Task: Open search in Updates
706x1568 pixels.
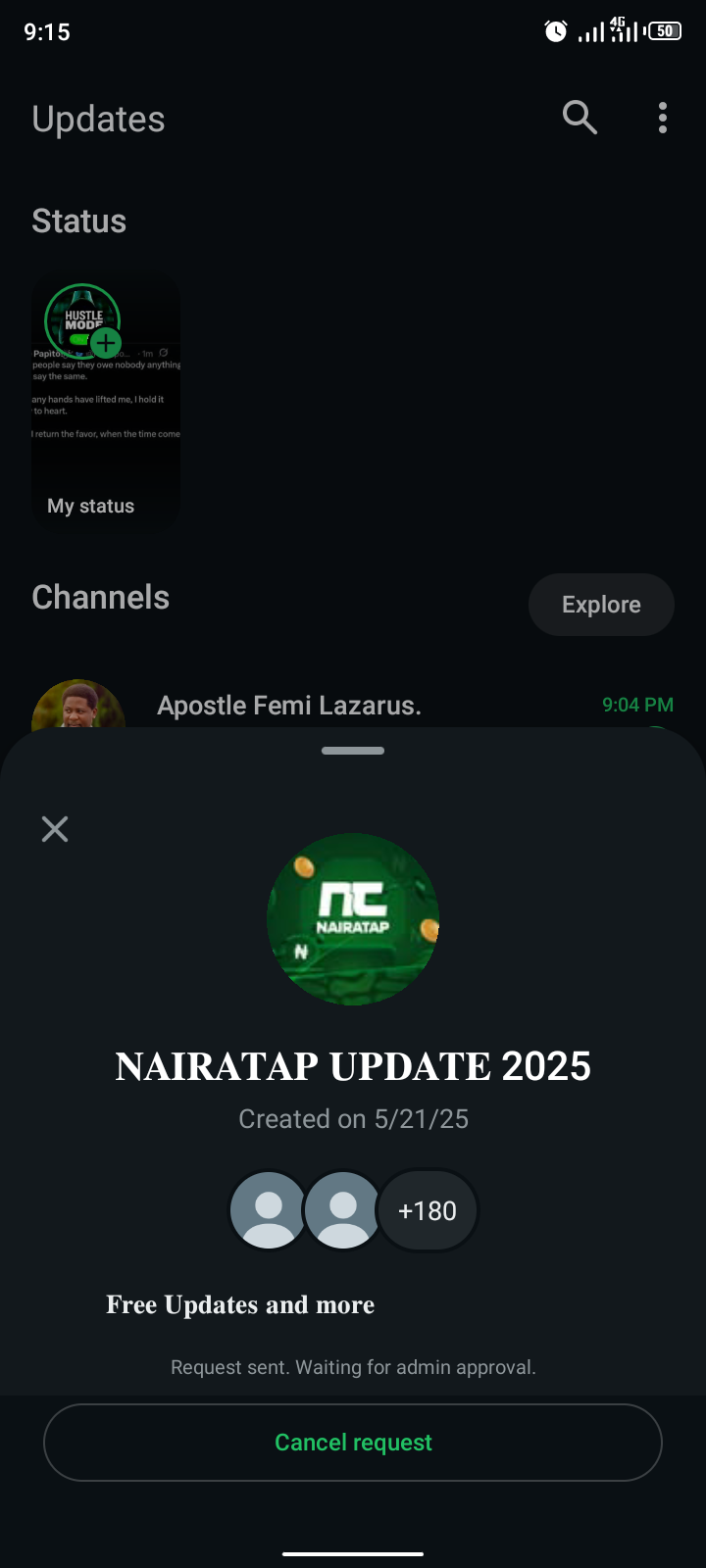Action: 580,119
